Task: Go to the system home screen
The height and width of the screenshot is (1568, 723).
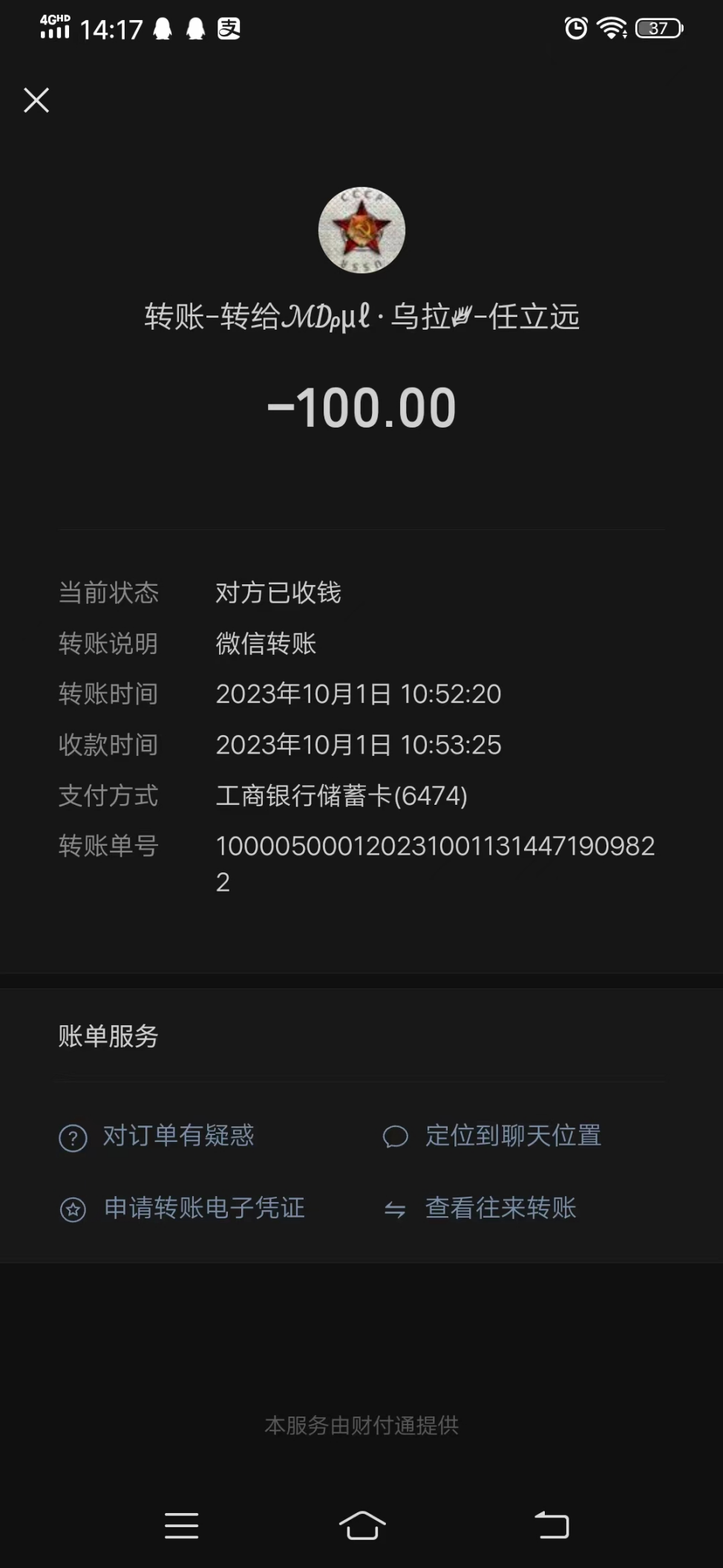Action: [362, 1526]
